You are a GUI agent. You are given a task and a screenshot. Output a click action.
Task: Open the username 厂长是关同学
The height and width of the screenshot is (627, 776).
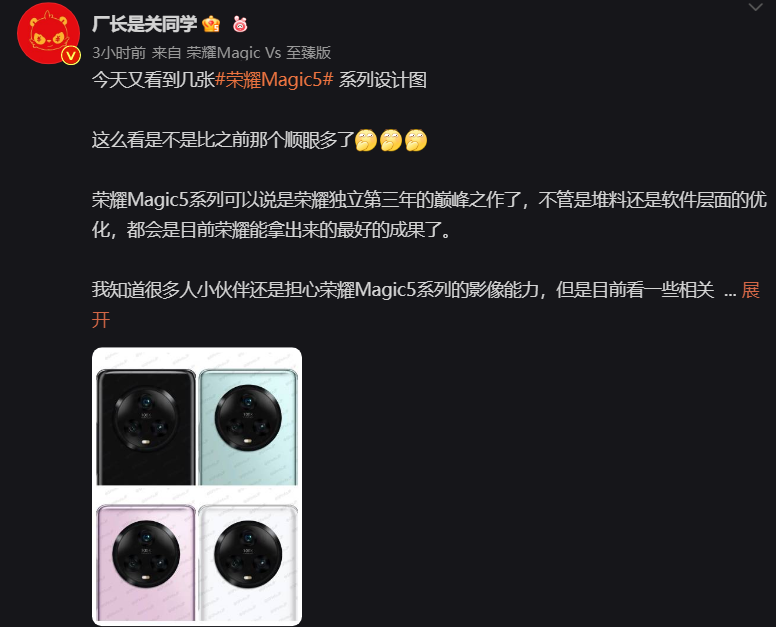[x=143, y=23]
